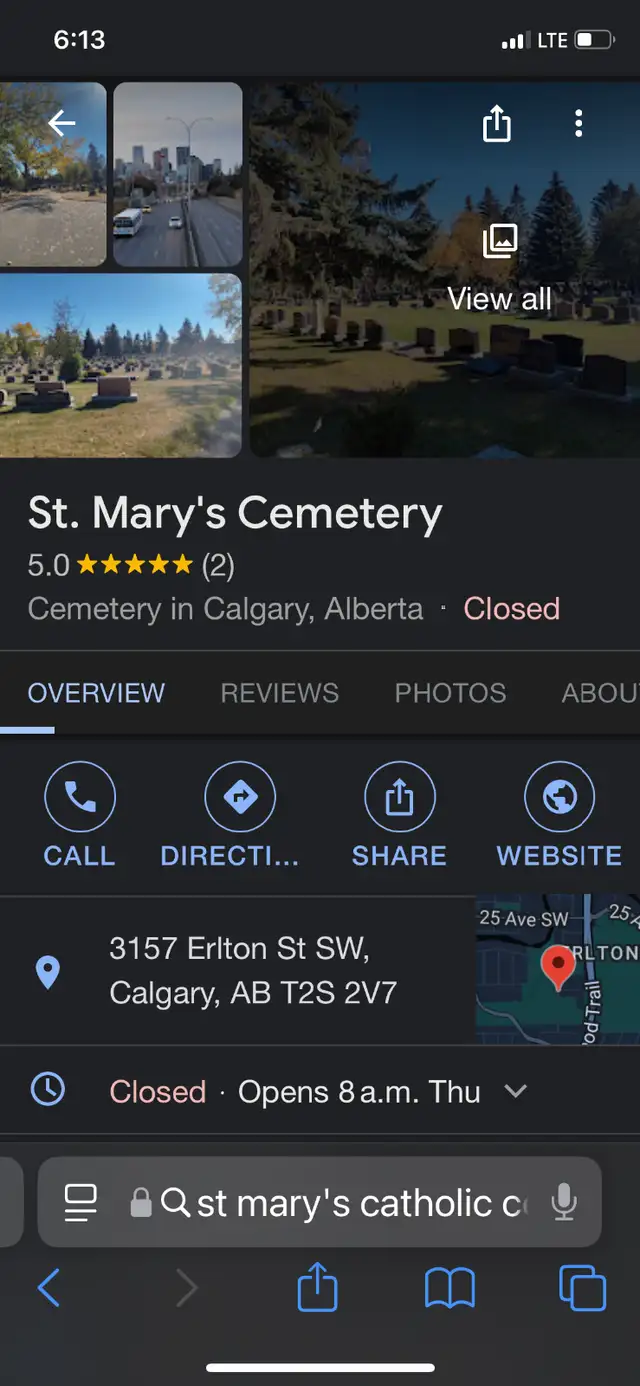Open Safari bookmarks
This screenshot has width=640, height=1386.
[x=450, y=1288]
